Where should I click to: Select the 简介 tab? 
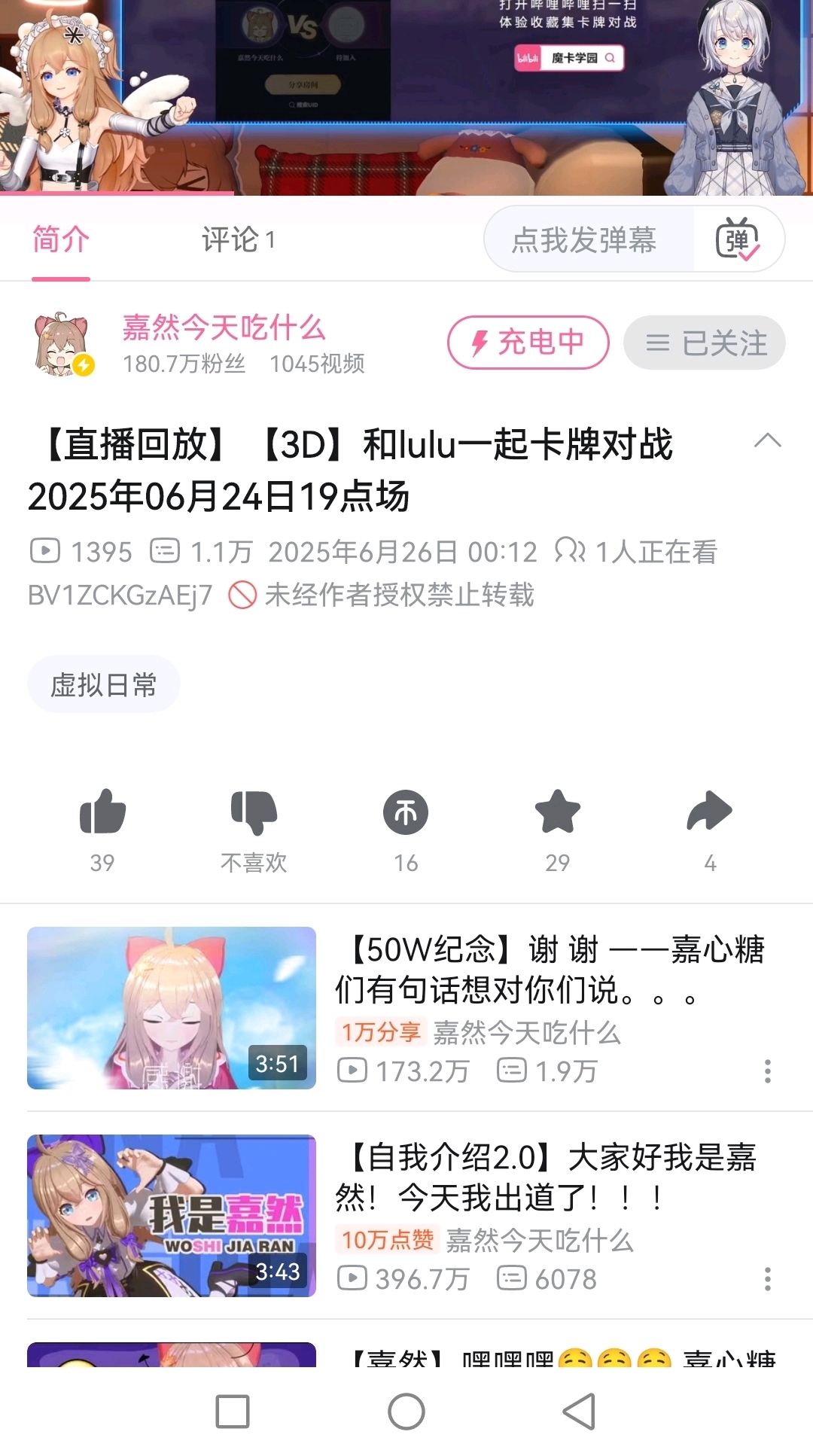tap(61, 240)
